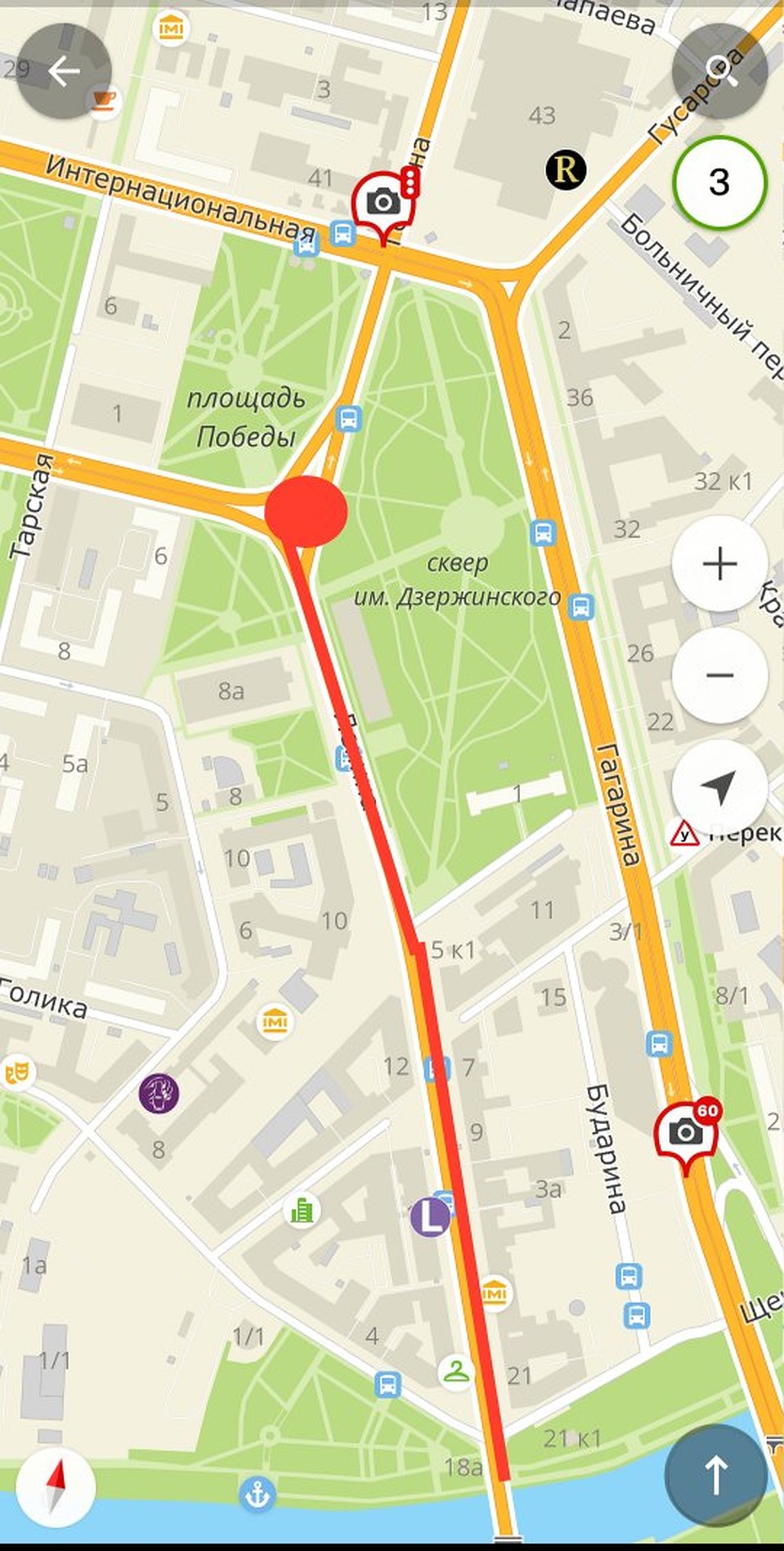
Task: Open the purple L place marker
Action: pyautogui.click(x=429, y=1216)
